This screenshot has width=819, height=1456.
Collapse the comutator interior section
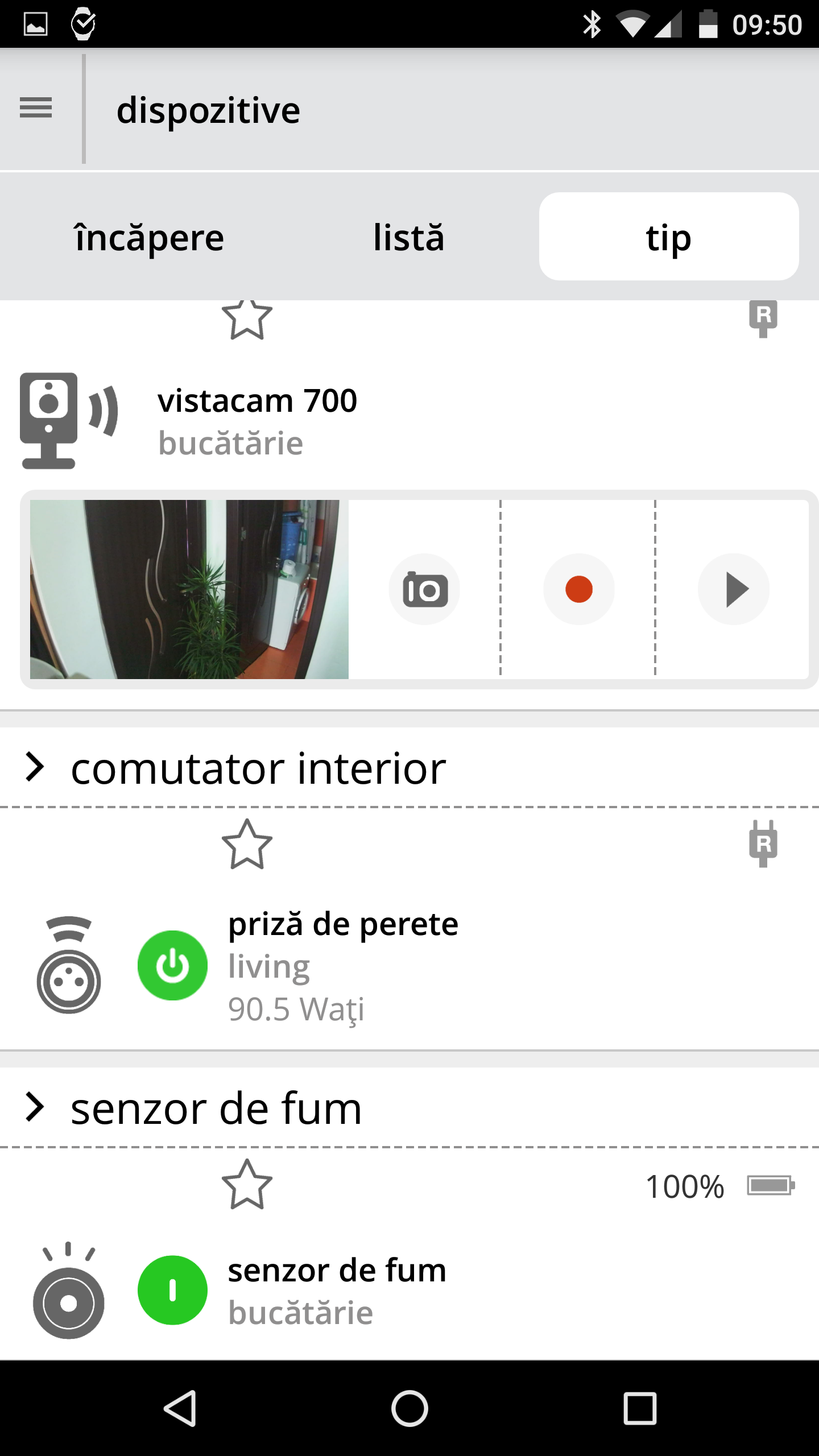pos(35,767)
